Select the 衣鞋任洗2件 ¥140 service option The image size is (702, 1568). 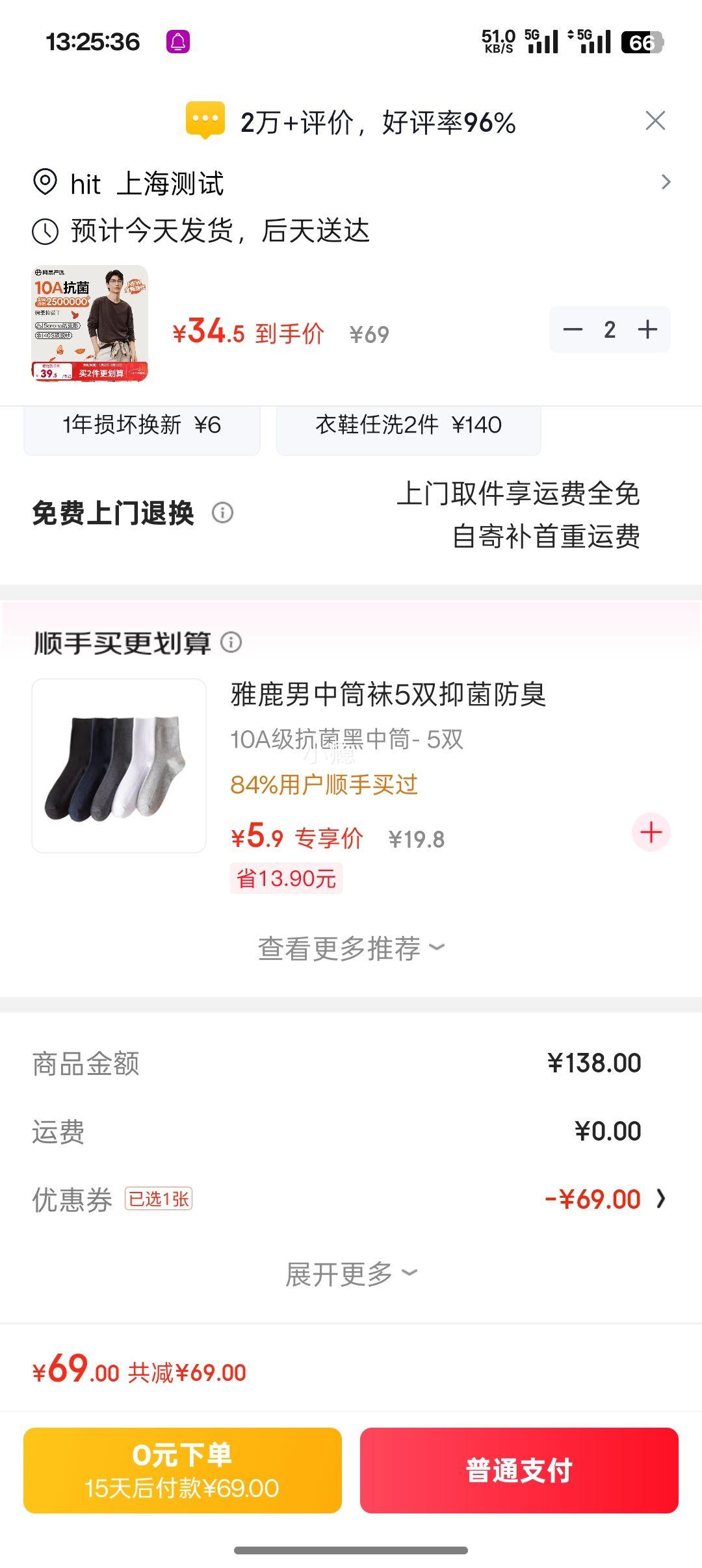coord(408,425)
